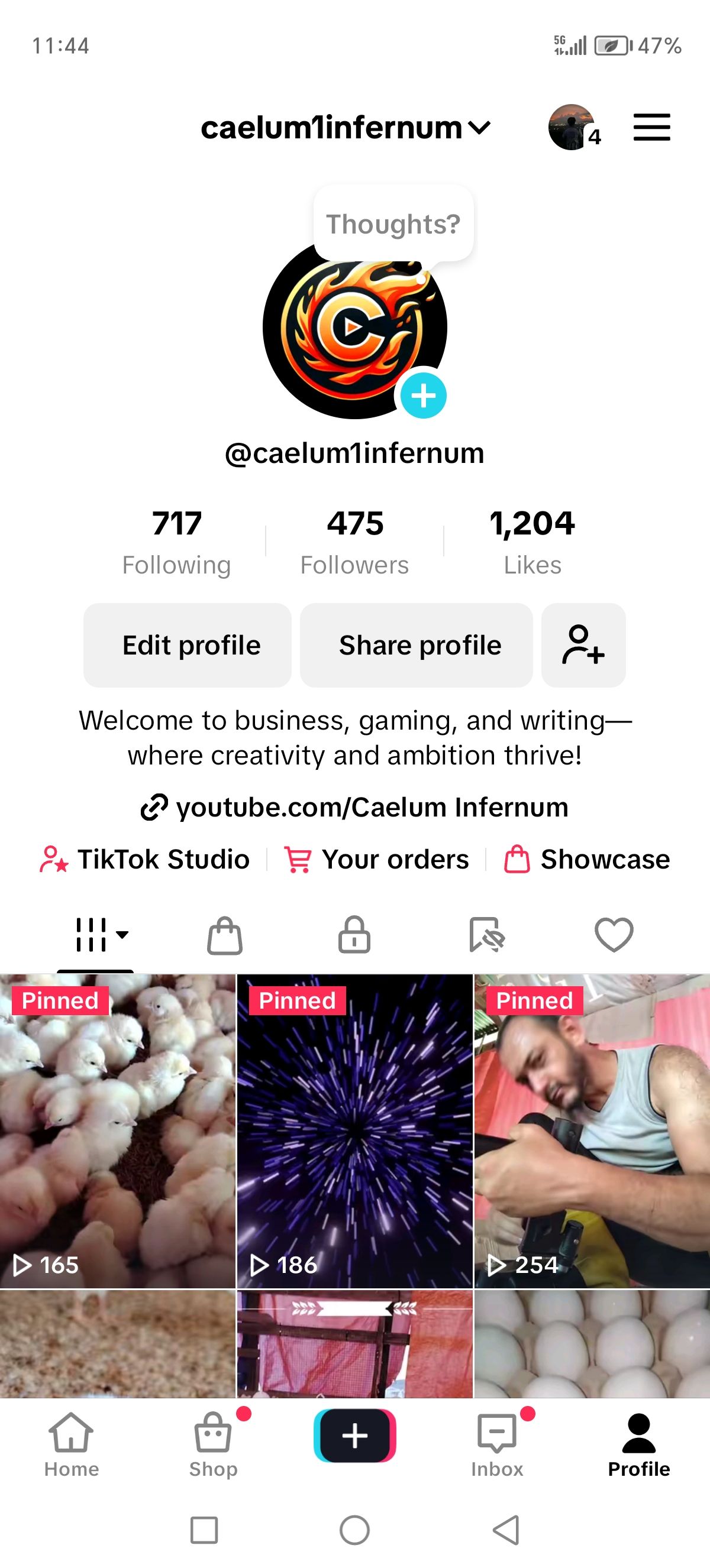
Task: Switch to the liked videos heart tab
Action: pyautogui.click(x=614, y=935)
